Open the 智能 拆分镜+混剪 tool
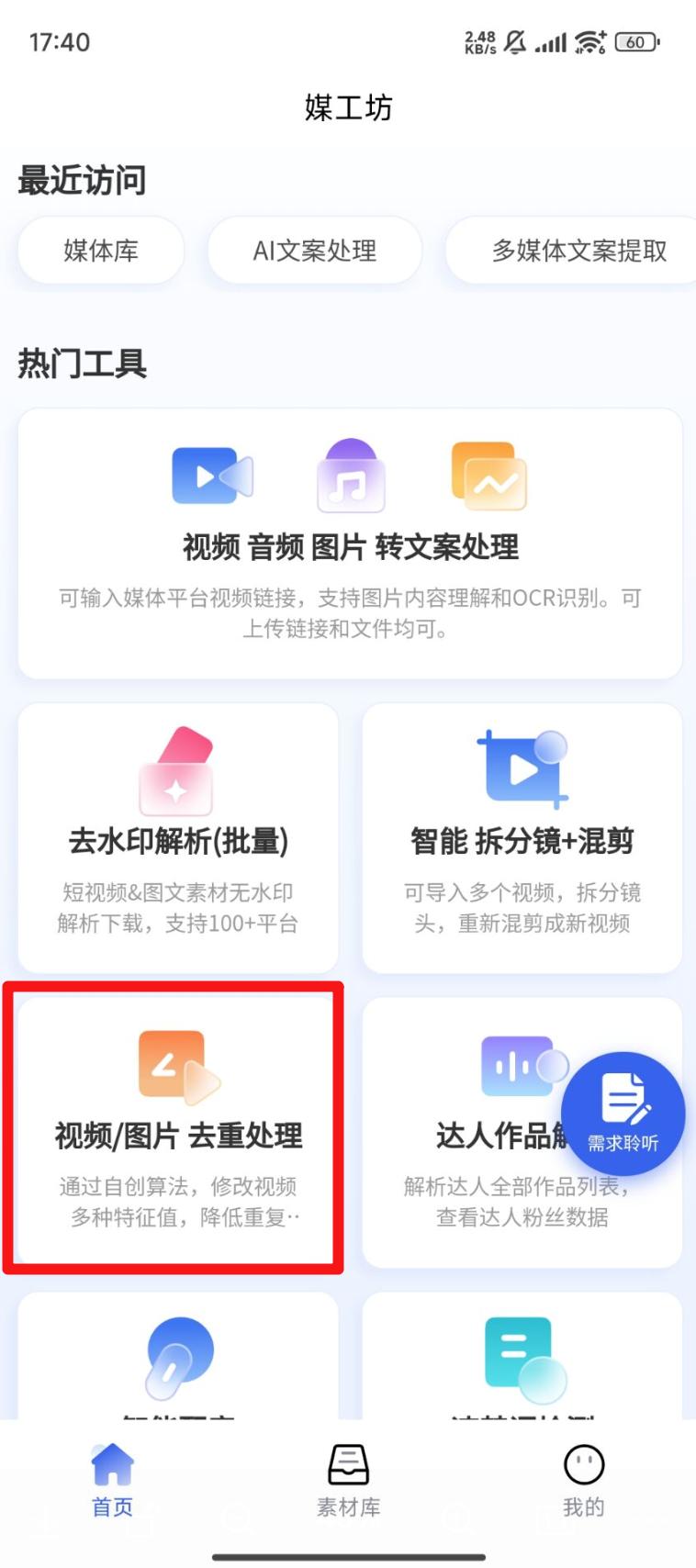Image resolution: width=696 pixels, height=1568 pixels. click(x=522, y=838)
